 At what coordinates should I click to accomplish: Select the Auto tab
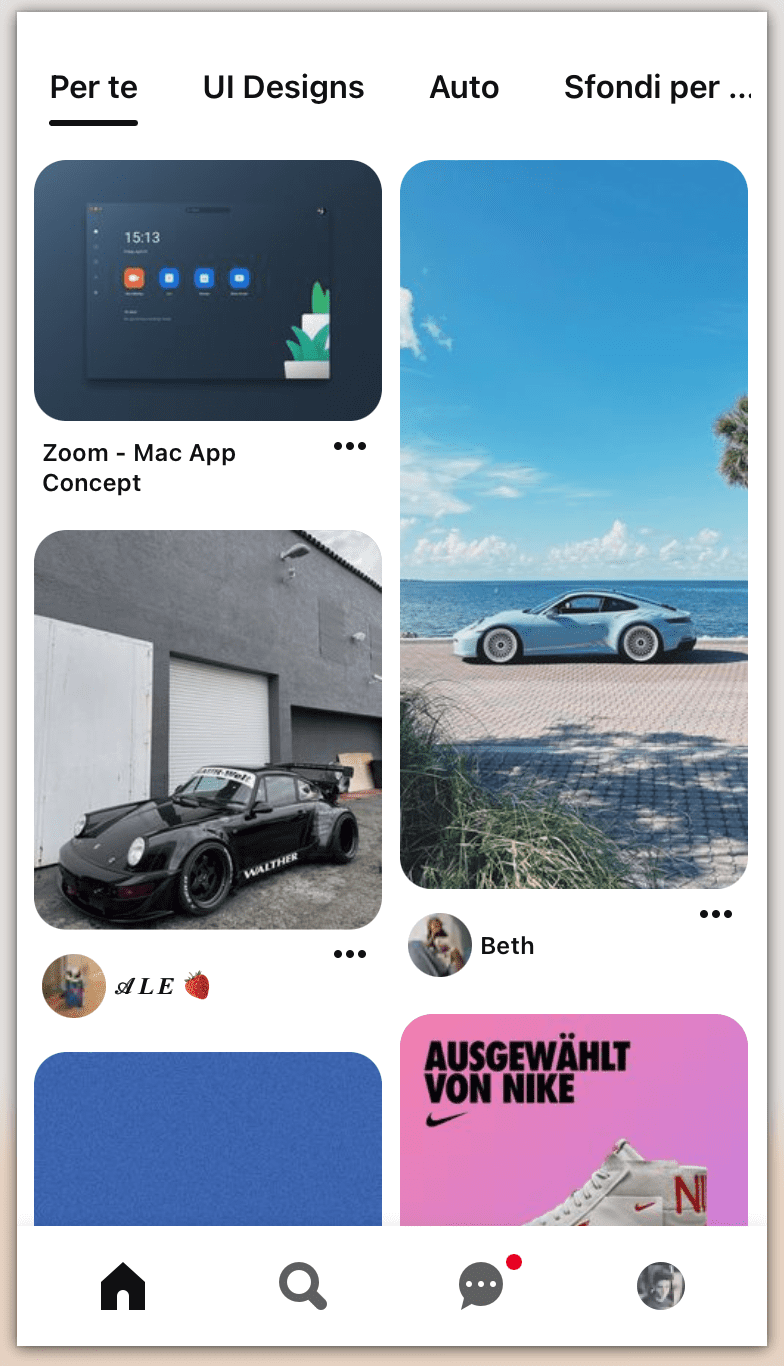pos(464,88)
